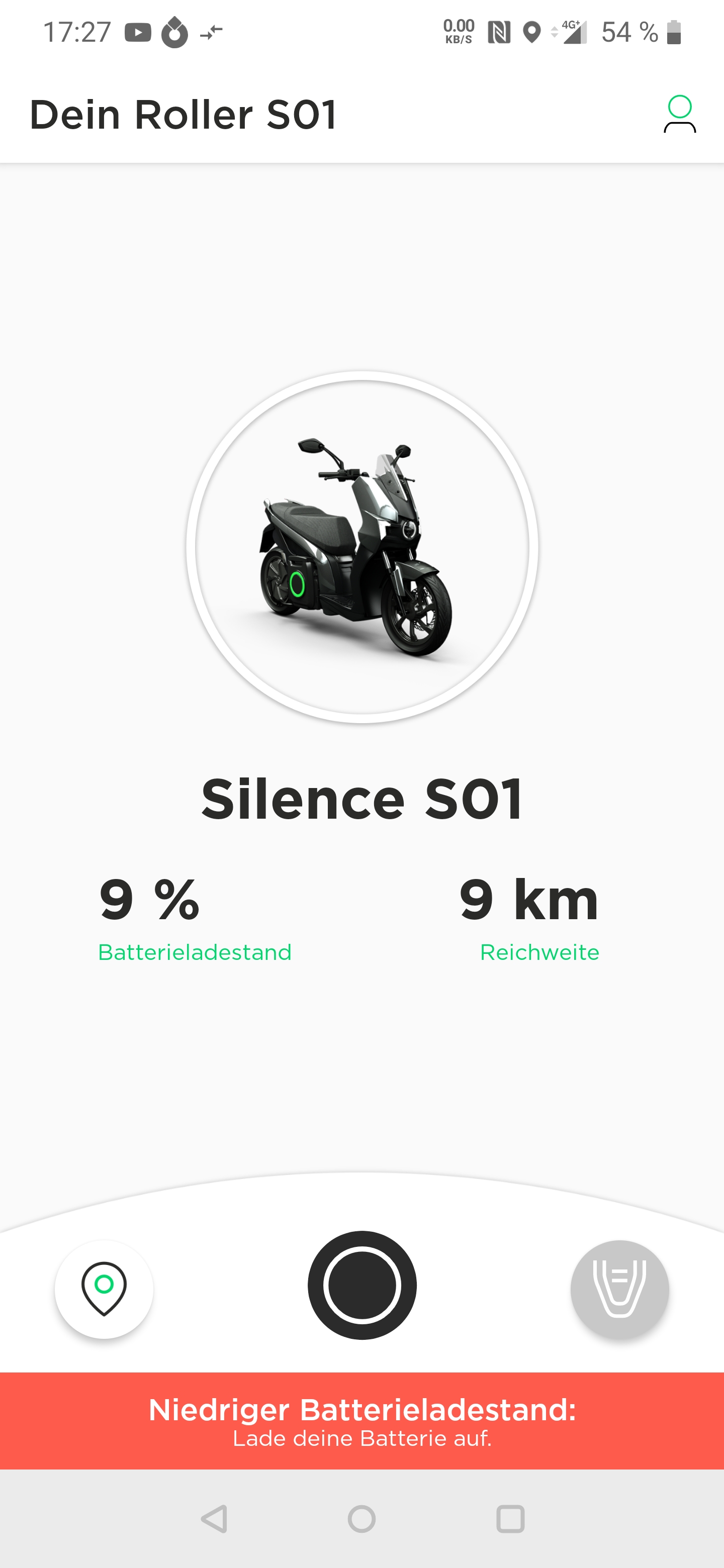This screenshot has width=724, height=1568.
Task: Tap the central power start button
Action: (361, 1285)
